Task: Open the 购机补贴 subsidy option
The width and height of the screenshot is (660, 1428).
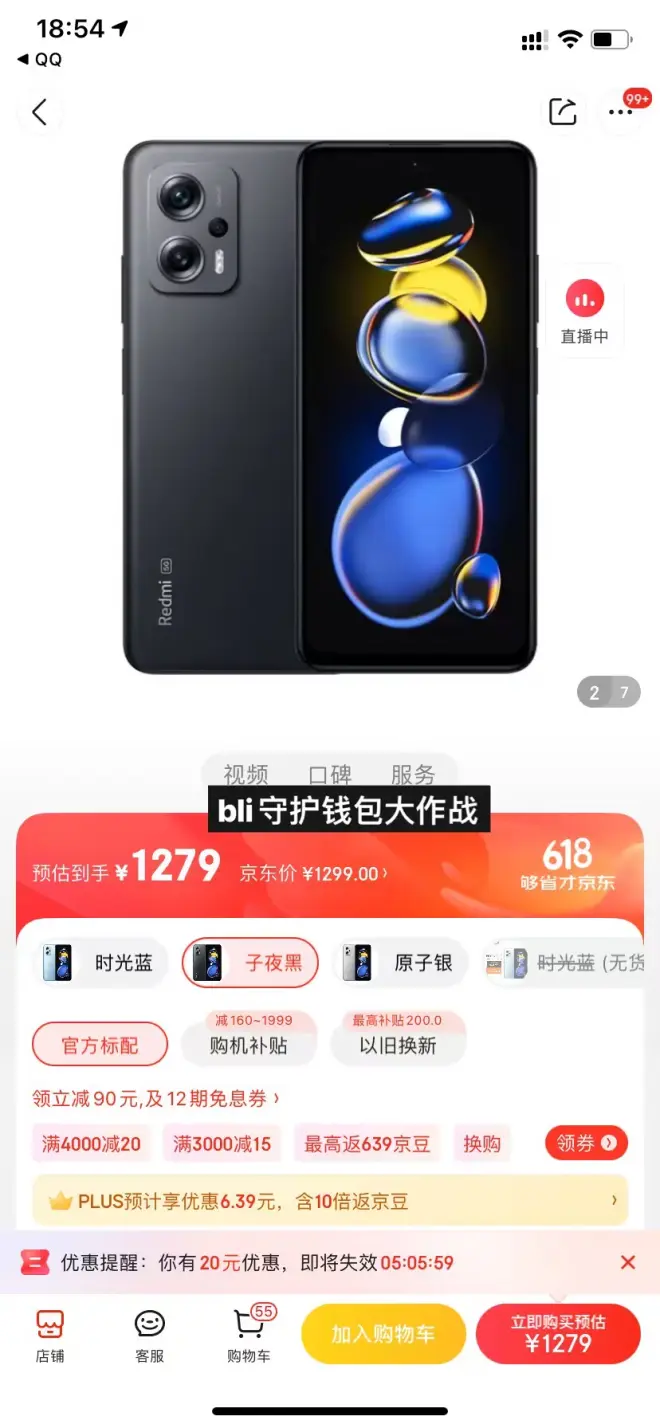Action: coord(249,1045)
